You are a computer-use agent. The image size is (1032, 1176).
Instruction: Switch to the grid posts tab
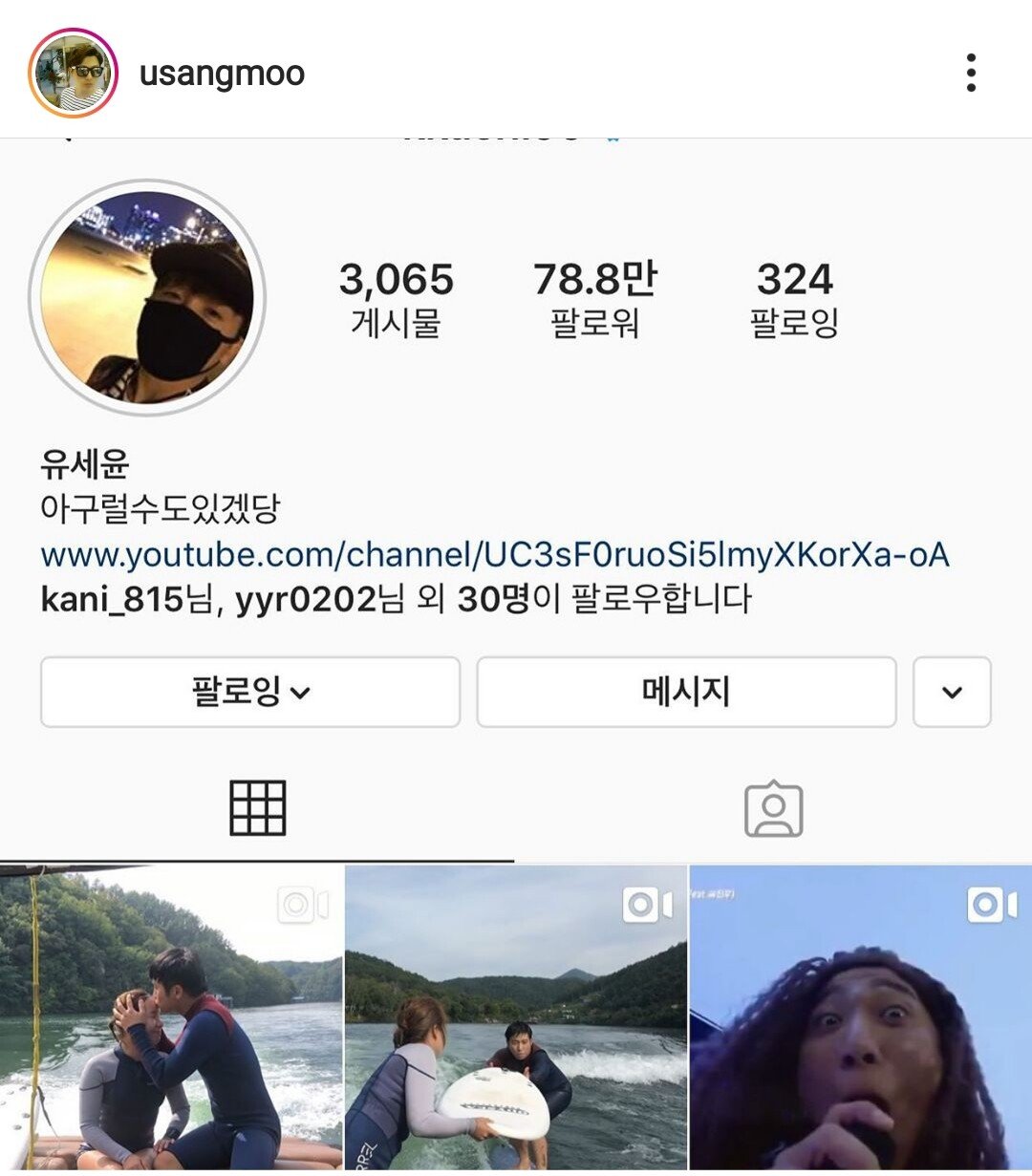pos(257,808)
